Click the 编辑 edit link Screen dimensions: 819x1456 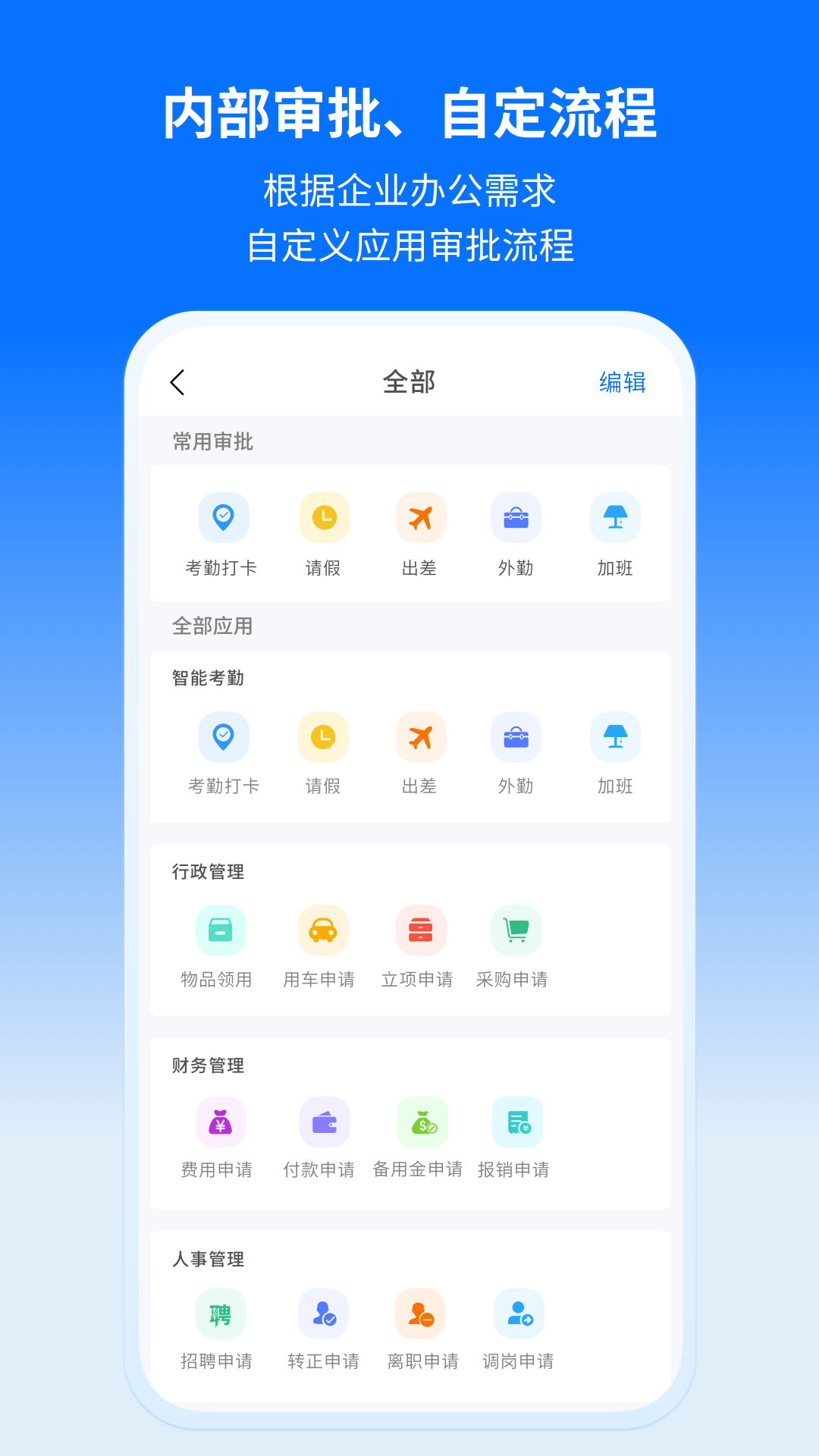click(622, 384)
